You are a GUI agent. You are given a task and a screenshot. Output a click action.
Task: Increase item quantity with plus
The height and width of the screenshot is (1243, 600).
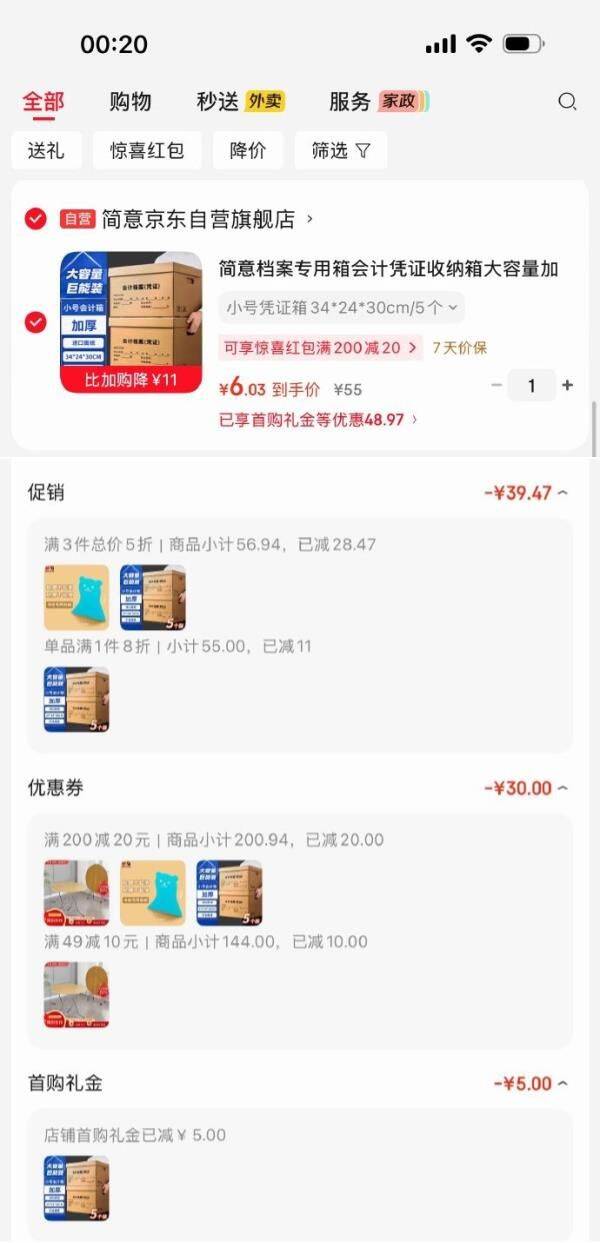click(567, 385)
